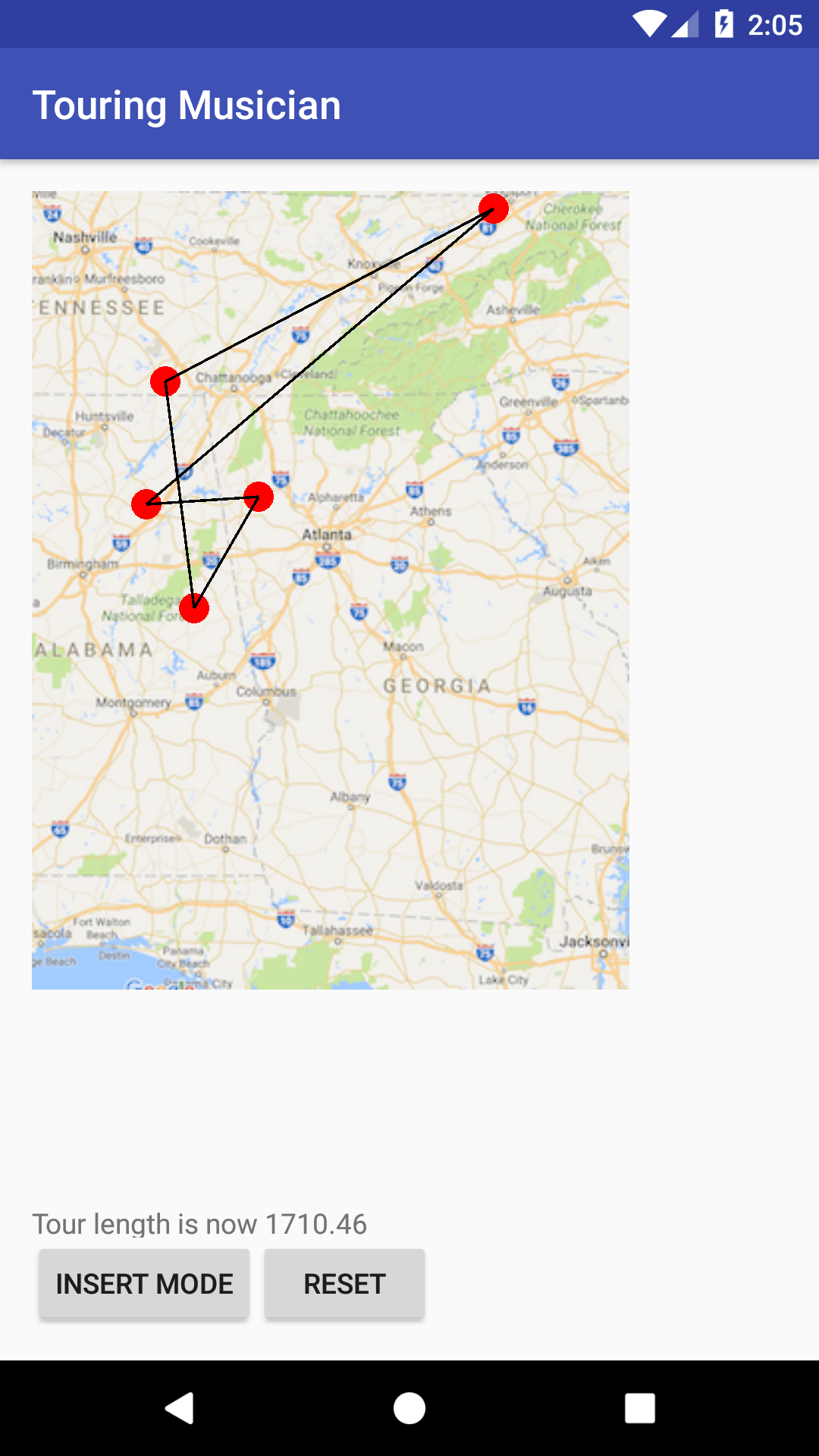Screen dimensions: 819x1456
Task: Tap the leftmost red marker above Birmingham
Action: (x=146, y=504)
